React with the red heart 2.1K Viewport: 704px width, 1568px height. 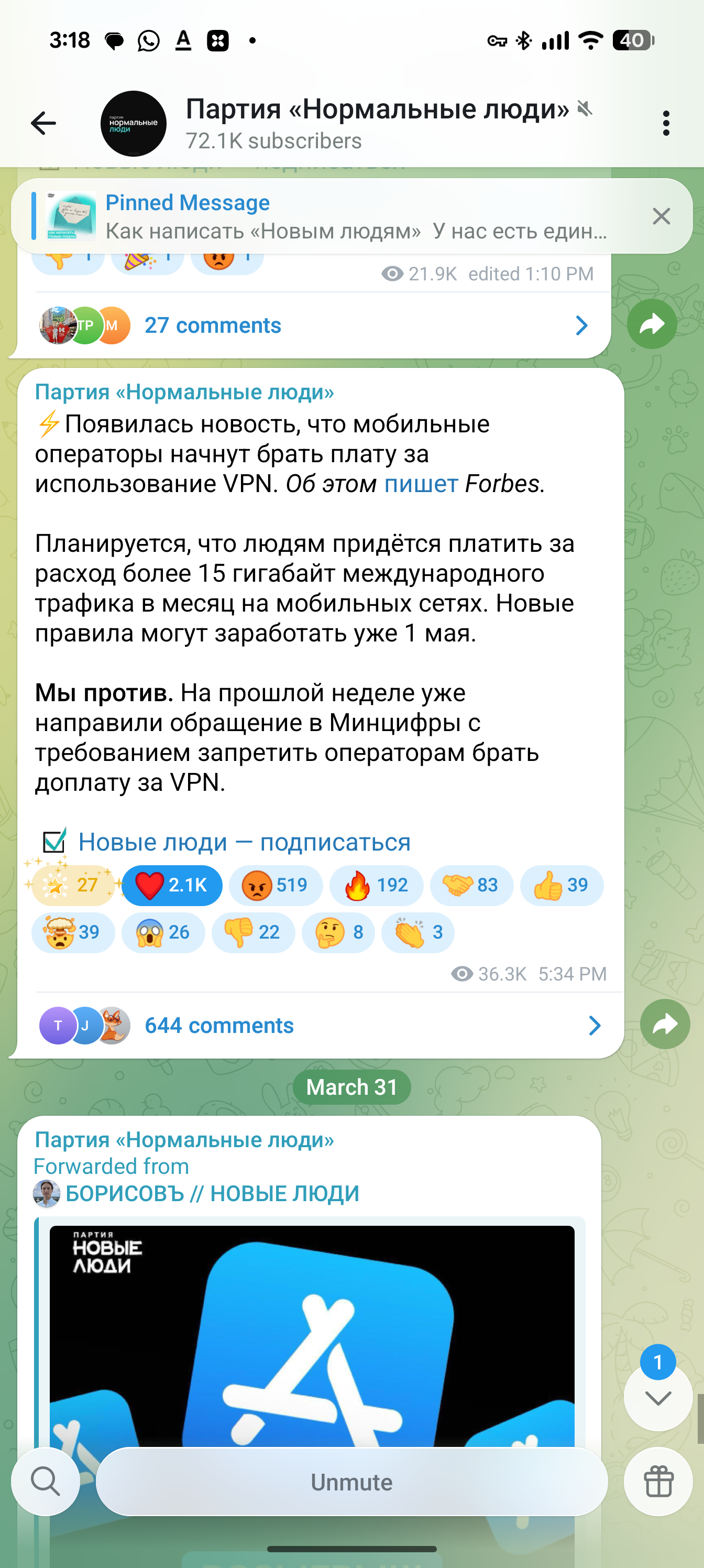172,885
